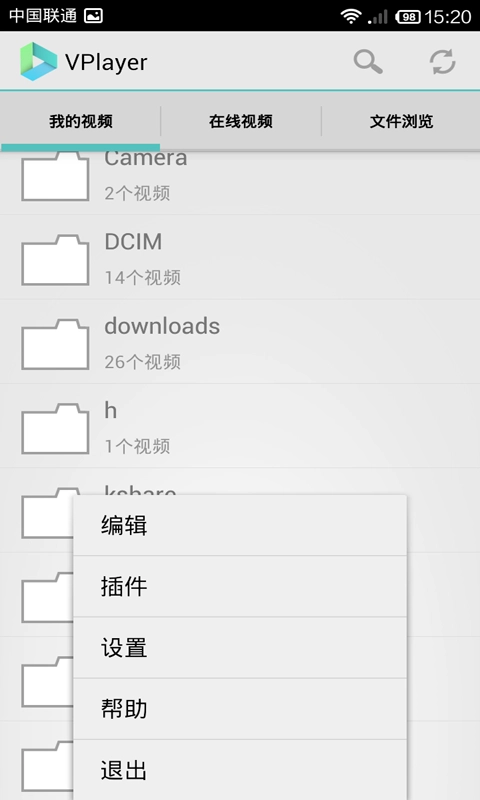This screenshot has height=800, width=480.
Task: Choose 编辑 from the popup menu
Action: point(240,525)
